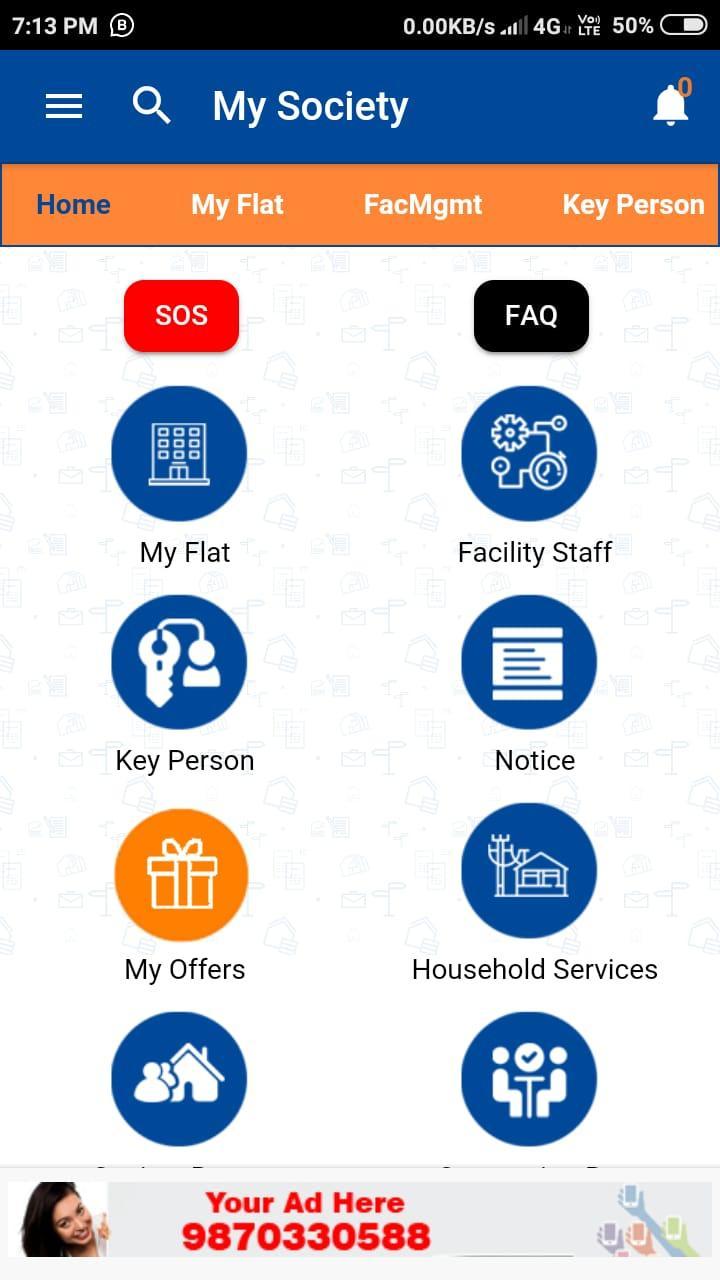
Task: Open the Key Person grid icon
Action: [x=179, y=663]
